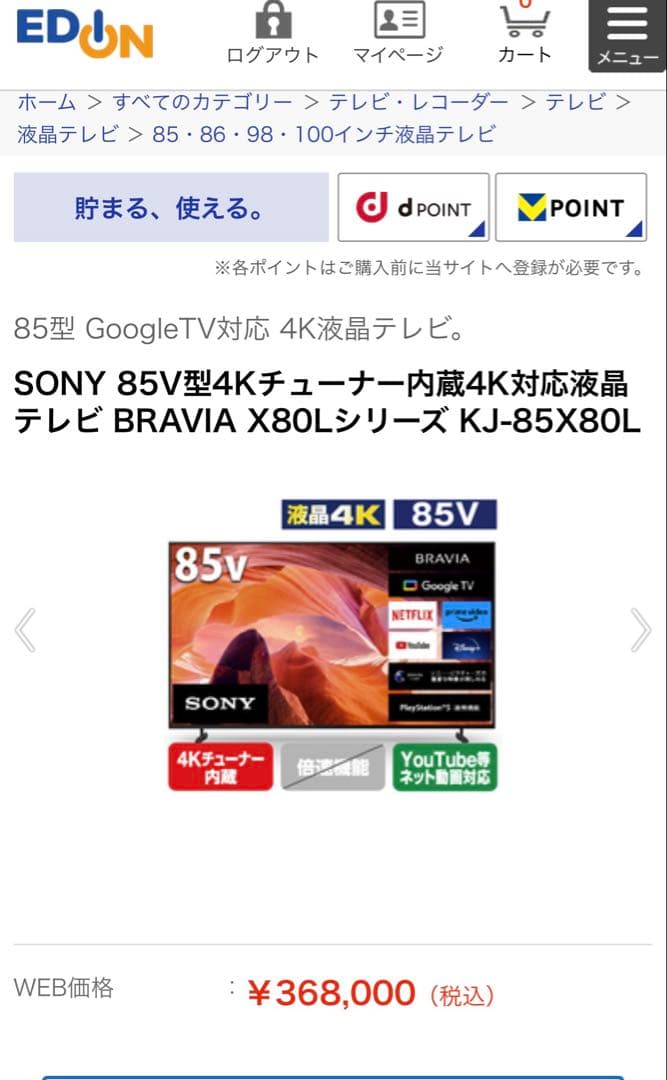
Task: Open the EDION home logo
Action: (x=84, y=34)
